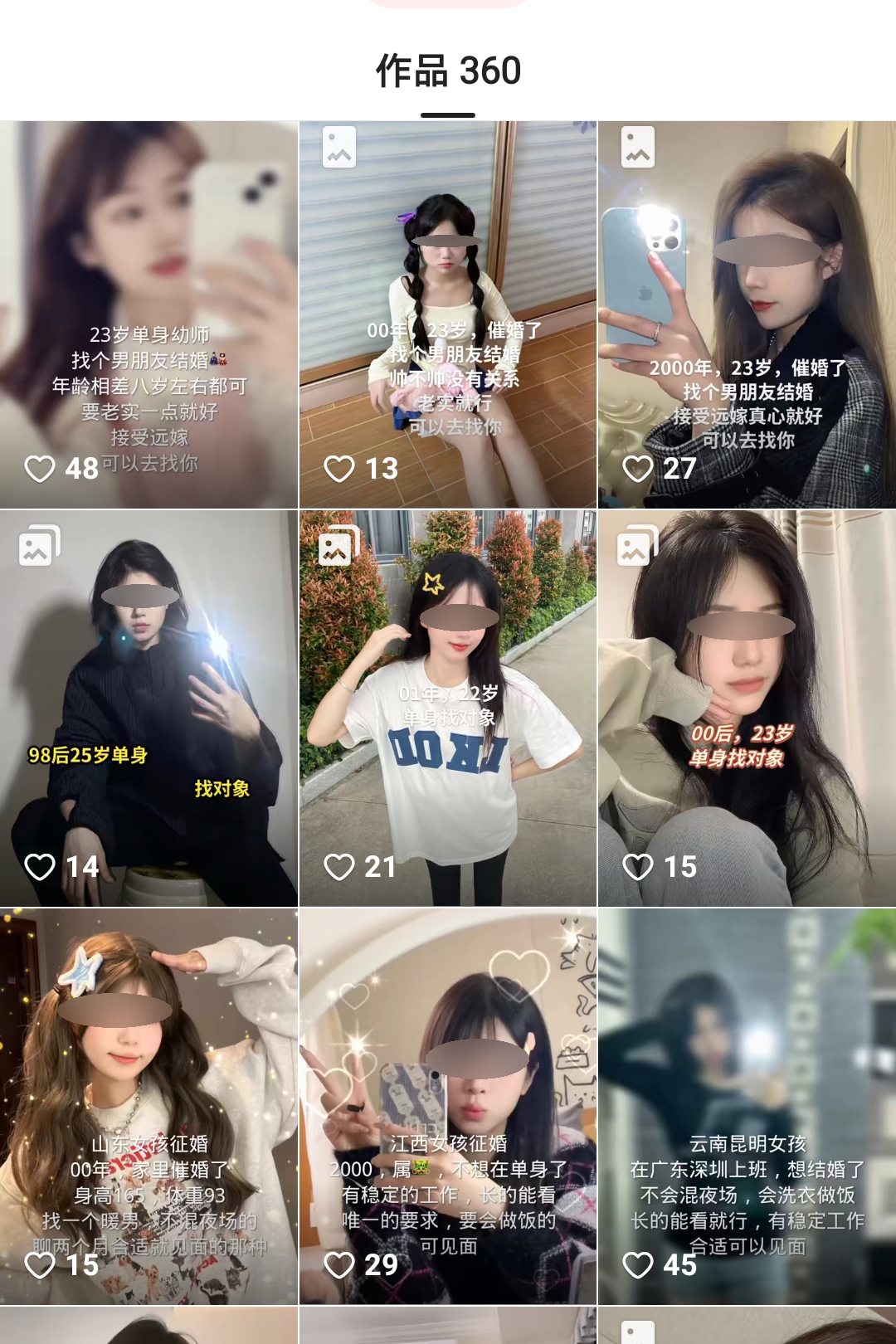Open the 00后,23岁 单身找对象 post

tap(747, 708)
